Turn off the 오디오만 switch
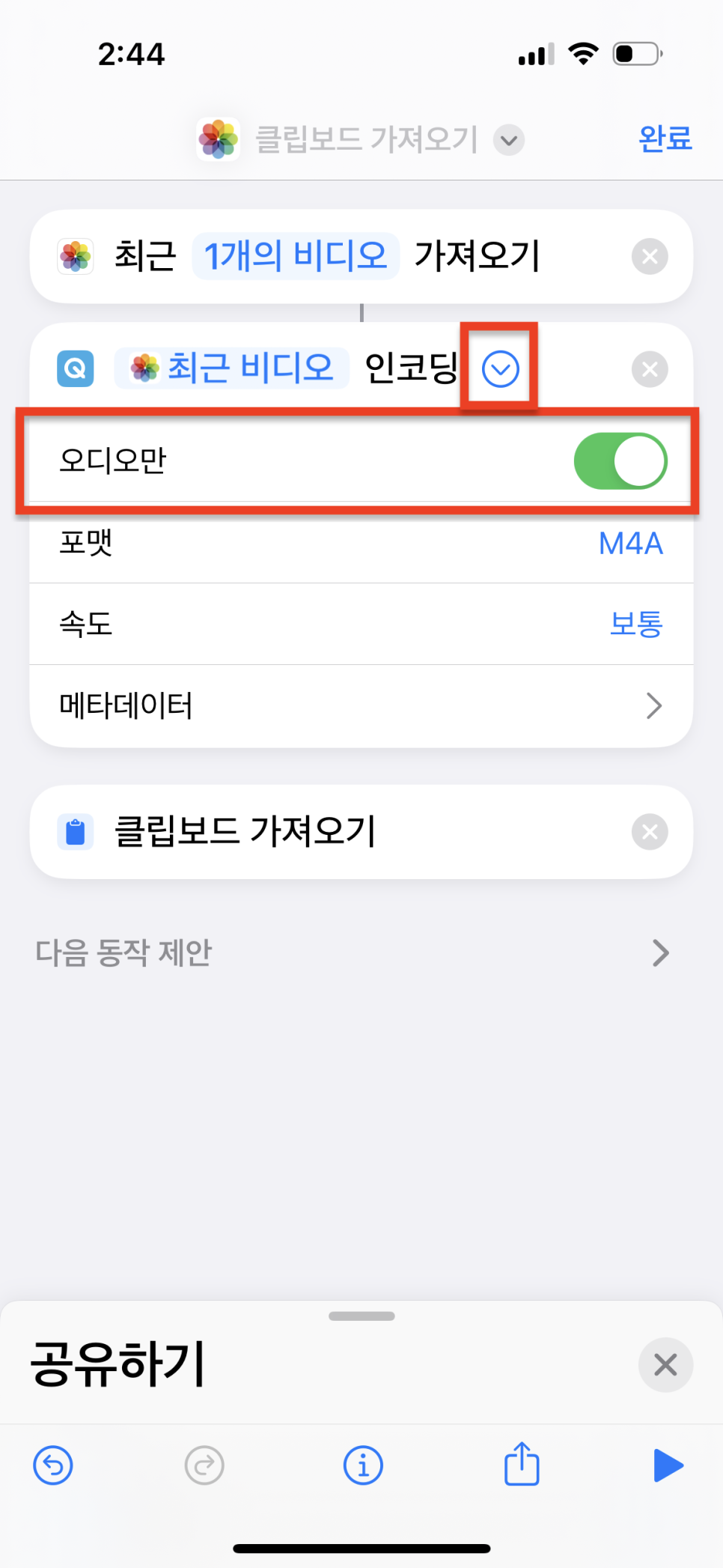 (x=620, y=461)
